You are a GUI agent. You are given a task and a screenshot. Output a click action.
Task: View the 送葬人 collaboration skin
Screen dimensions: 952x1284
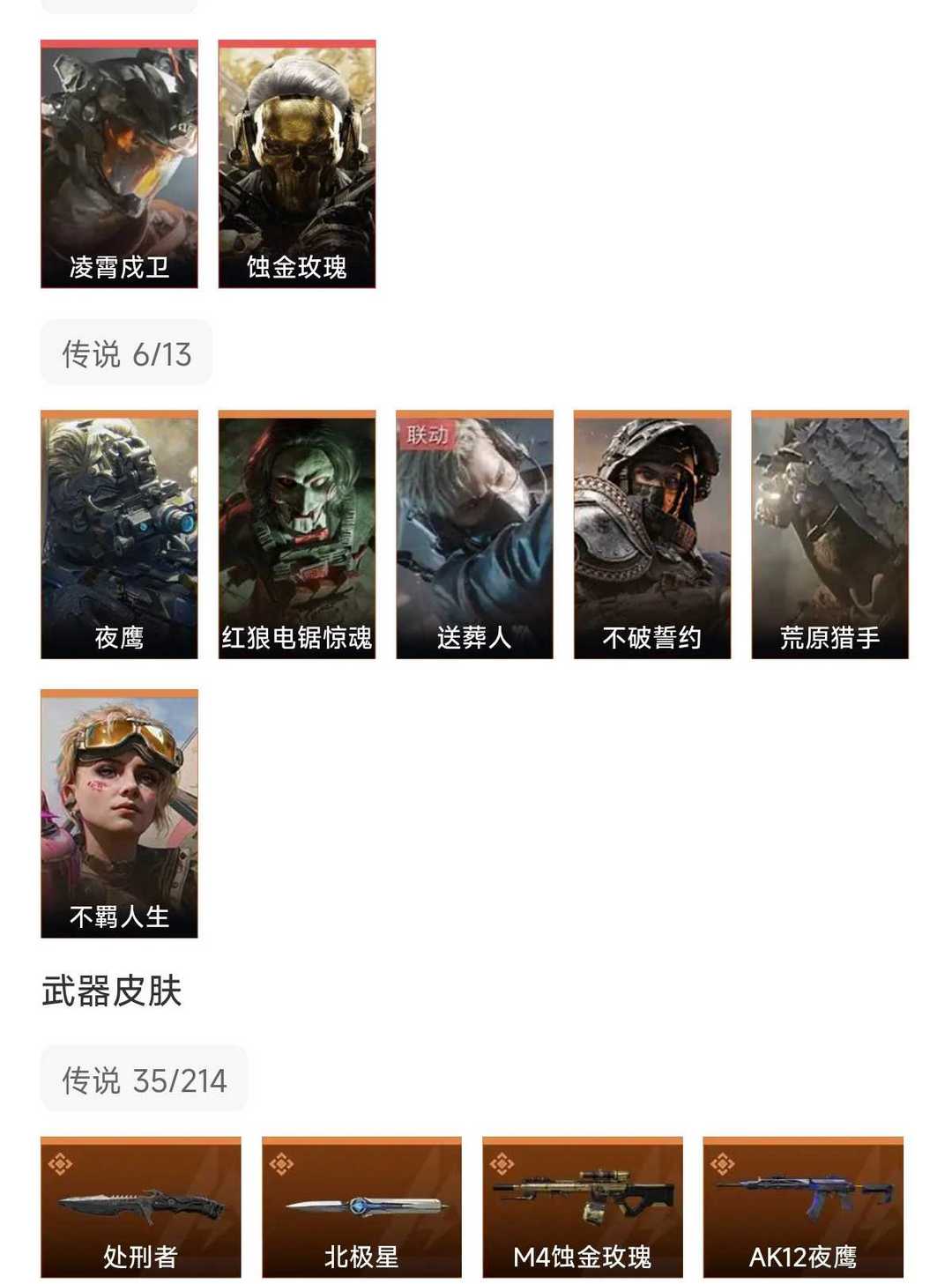474,534
